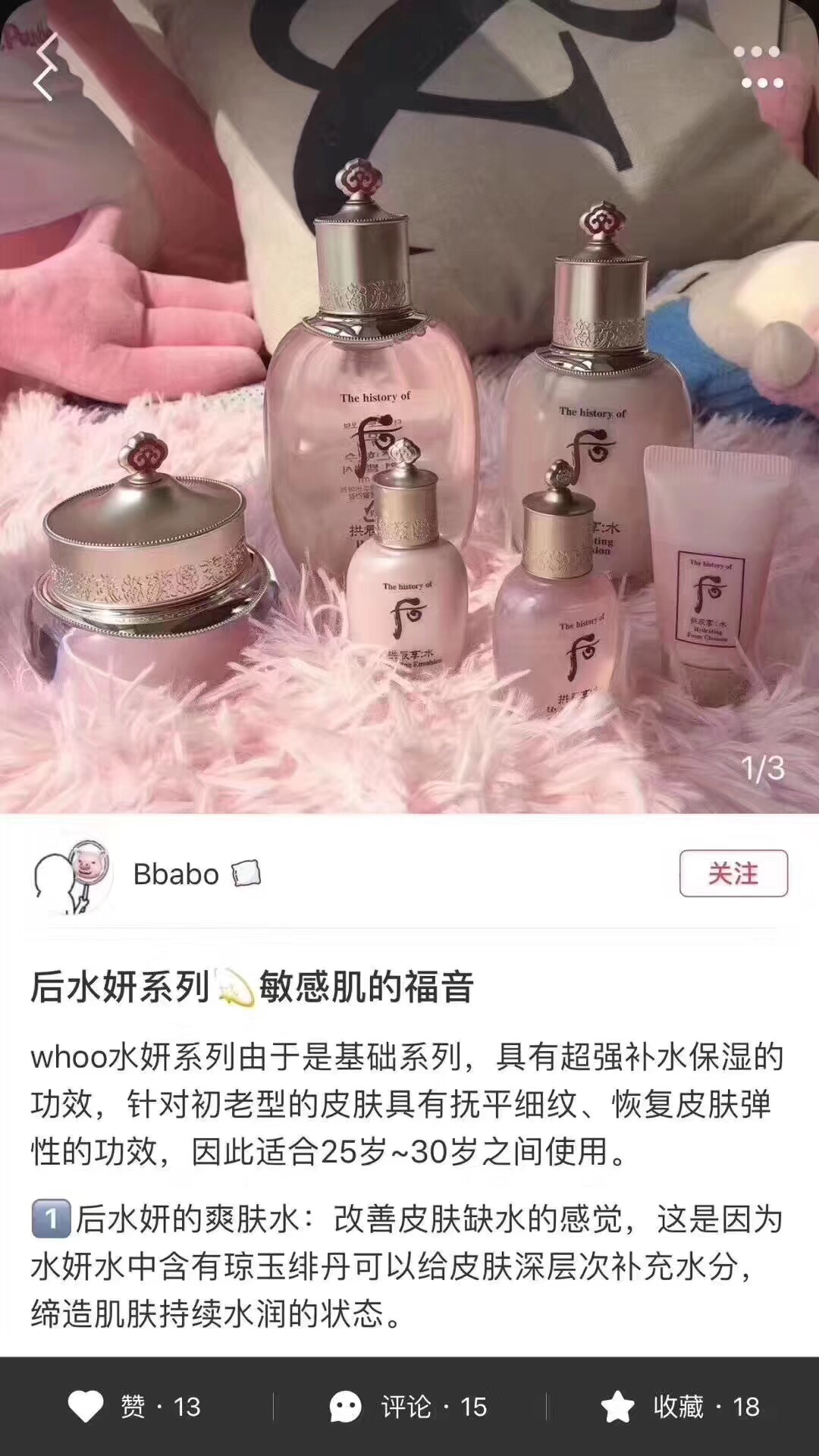This screenshot has height=1456, width=819.
Task: Open the 评论 comments section
Action: pos(408,1407)
